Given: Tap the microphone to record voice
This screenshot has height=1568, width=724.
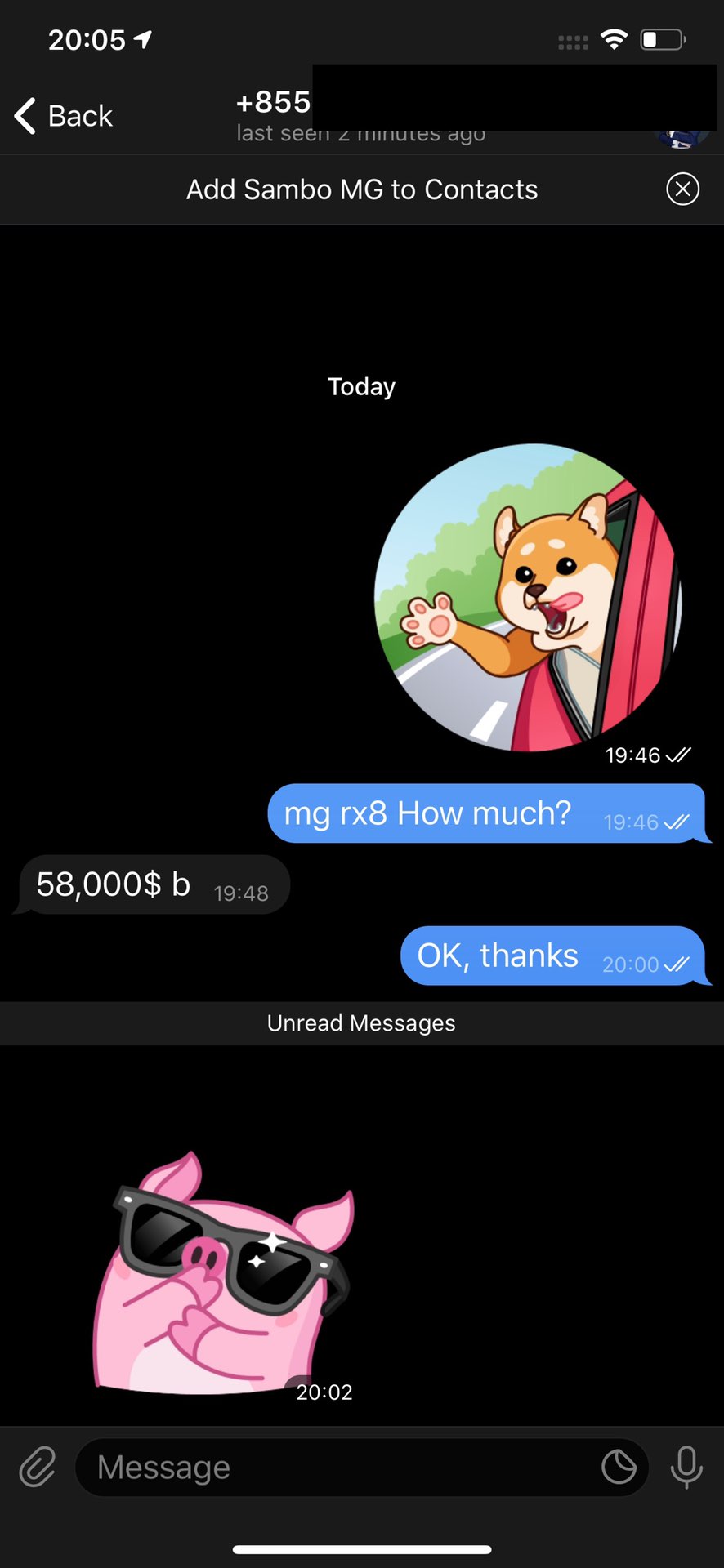Looking at the screenshot, I should click(686, 1467).
